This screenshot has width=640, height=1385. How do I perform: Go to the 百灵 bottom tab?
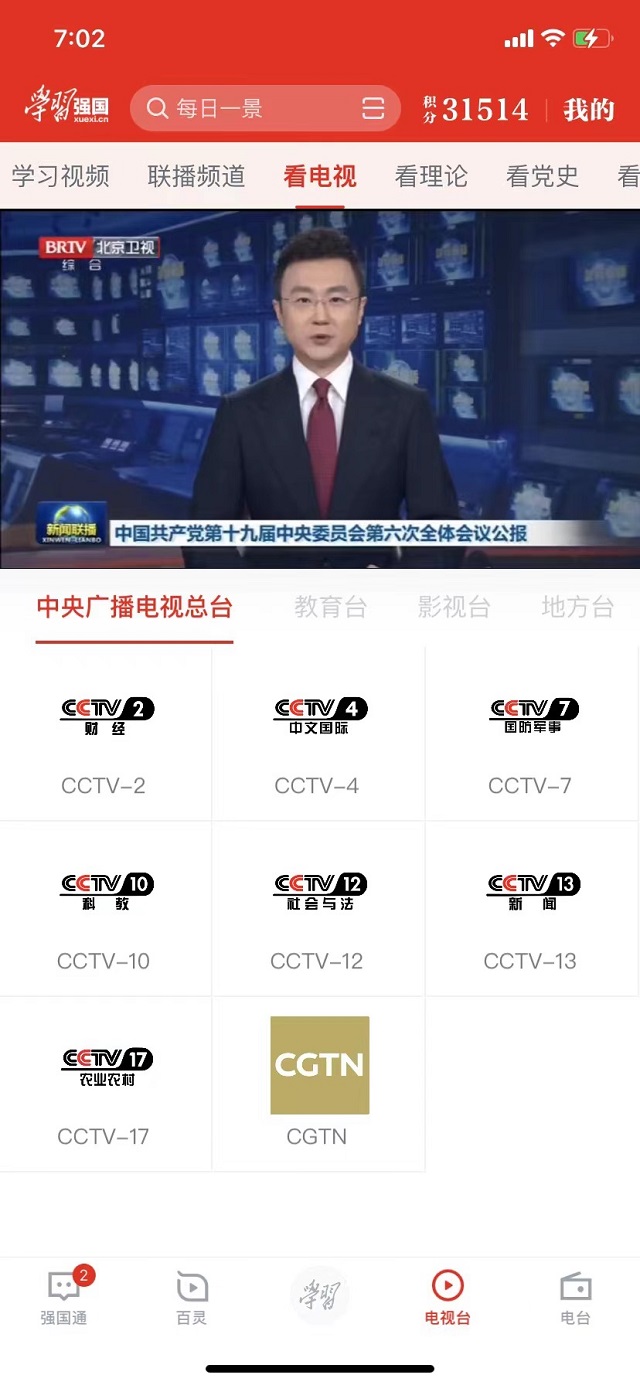coord(191,1295)
